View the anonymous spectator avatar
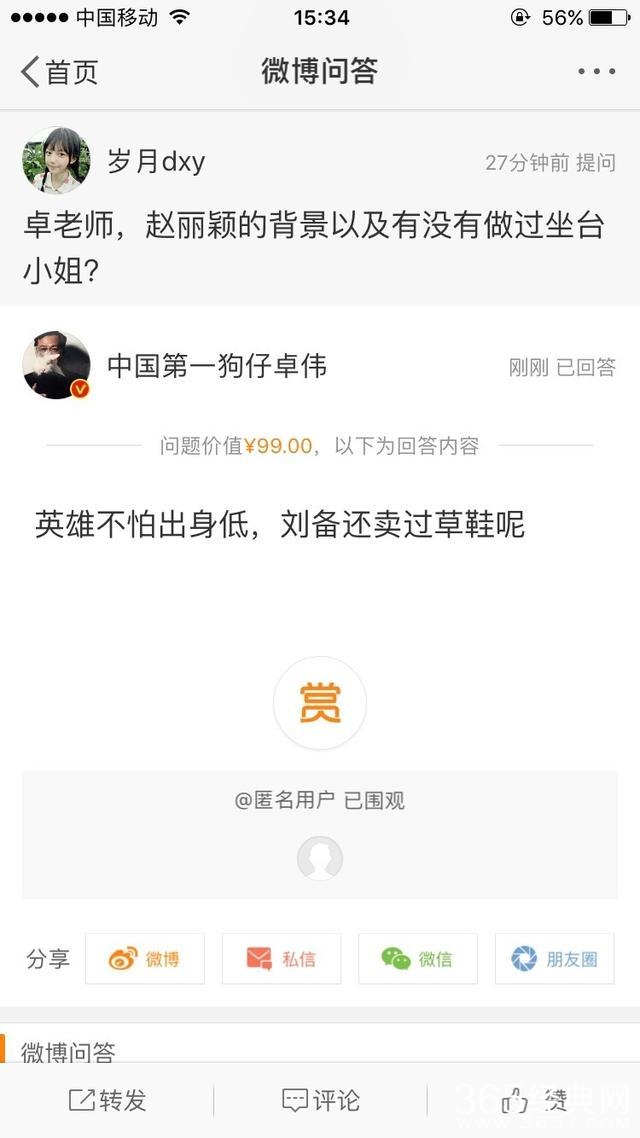Screen dimensions: 640x1138 point(320,858)
